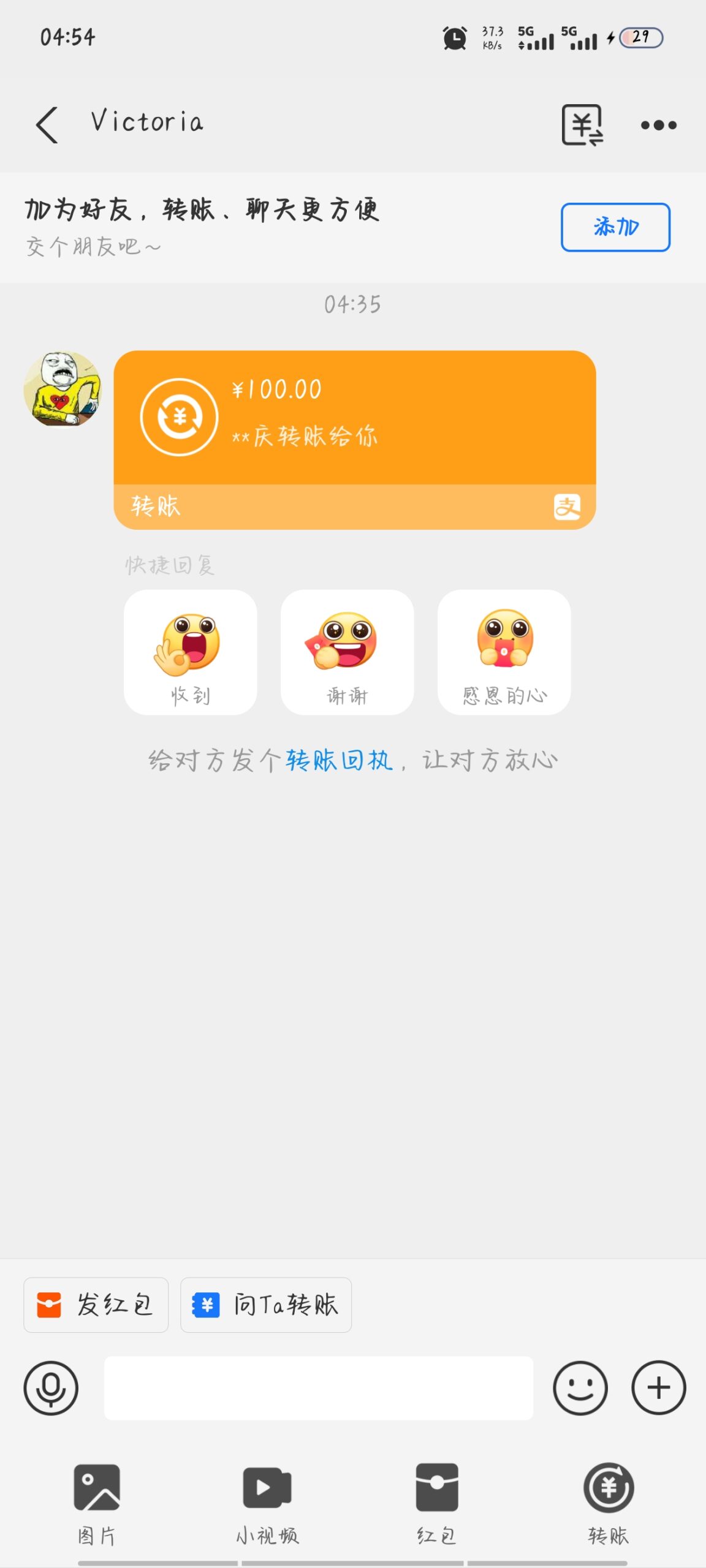Open the three-dot more options menu

(x=659, y=124)
